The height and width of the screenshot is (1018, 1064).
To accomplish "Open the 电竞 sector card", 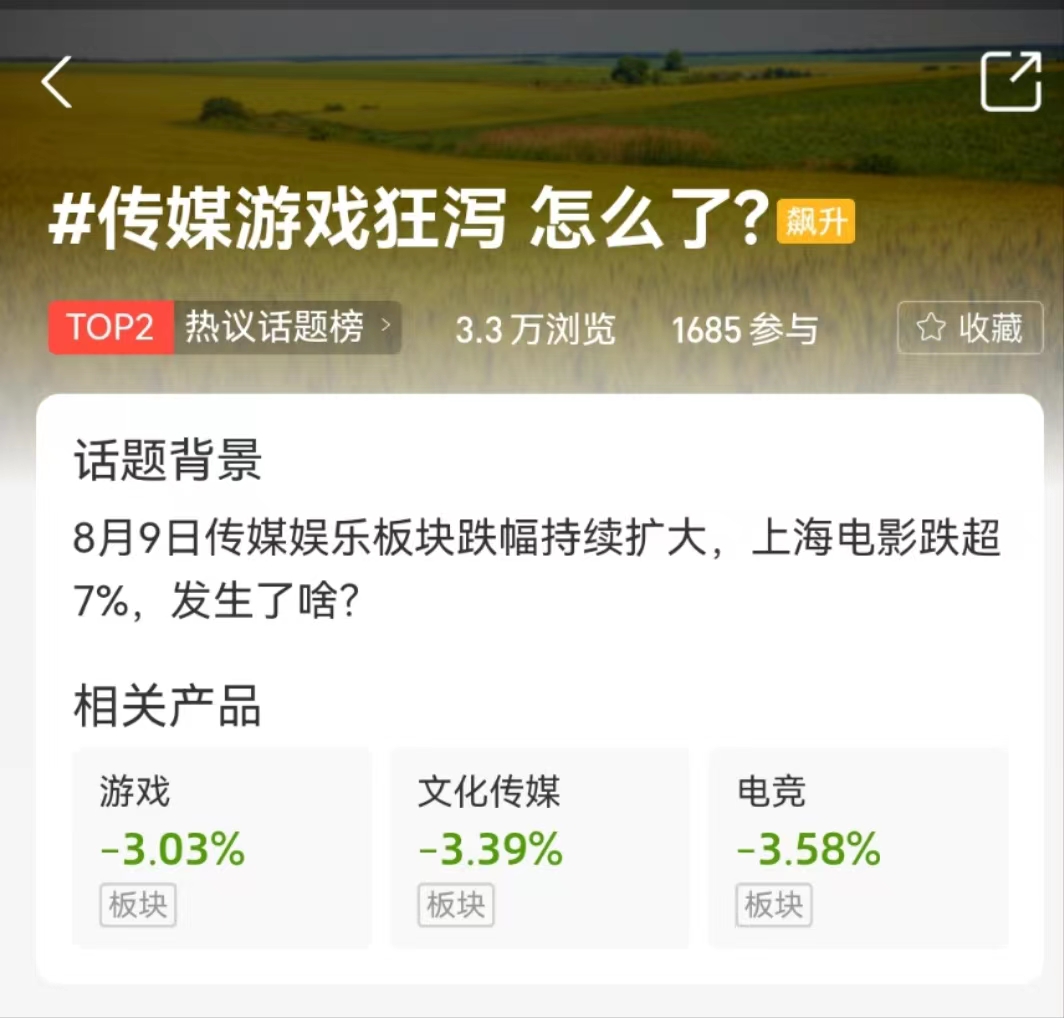I will point(858,846).
